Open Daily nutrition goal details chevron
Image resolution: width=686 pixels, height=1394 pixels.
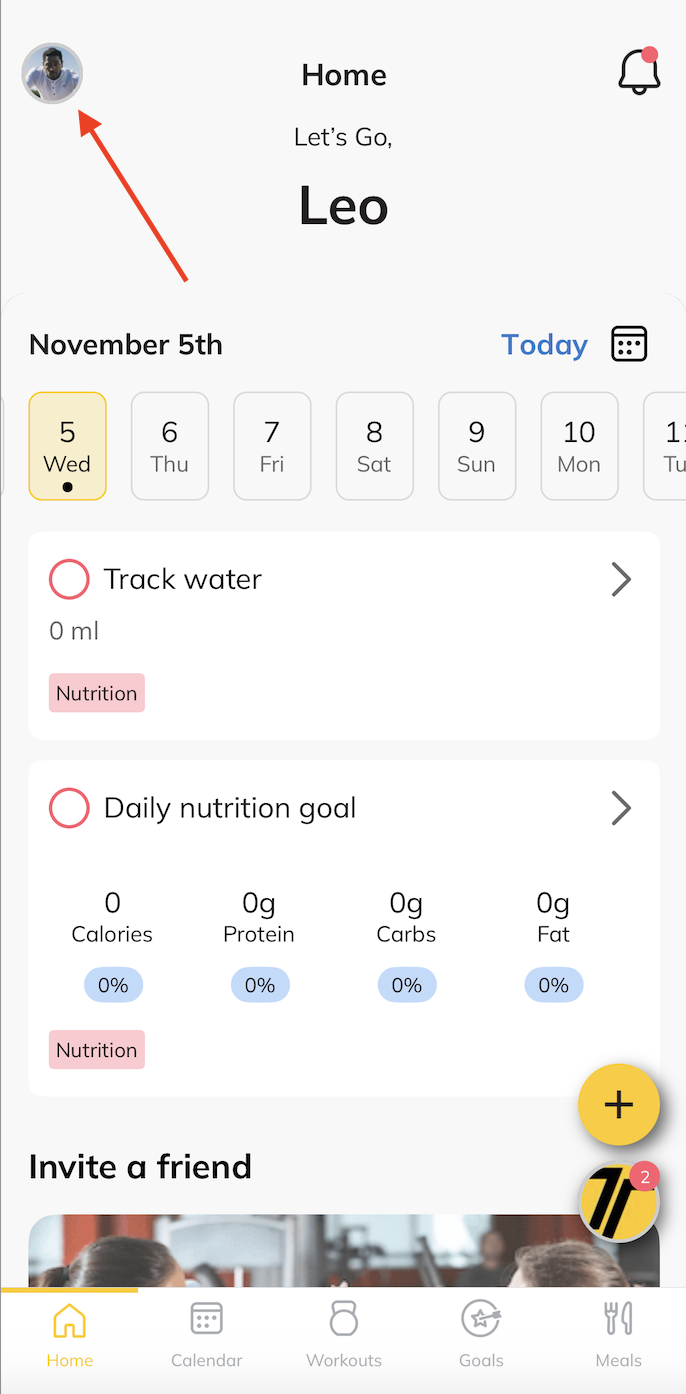pyautogui.click(x=621, y=808)
